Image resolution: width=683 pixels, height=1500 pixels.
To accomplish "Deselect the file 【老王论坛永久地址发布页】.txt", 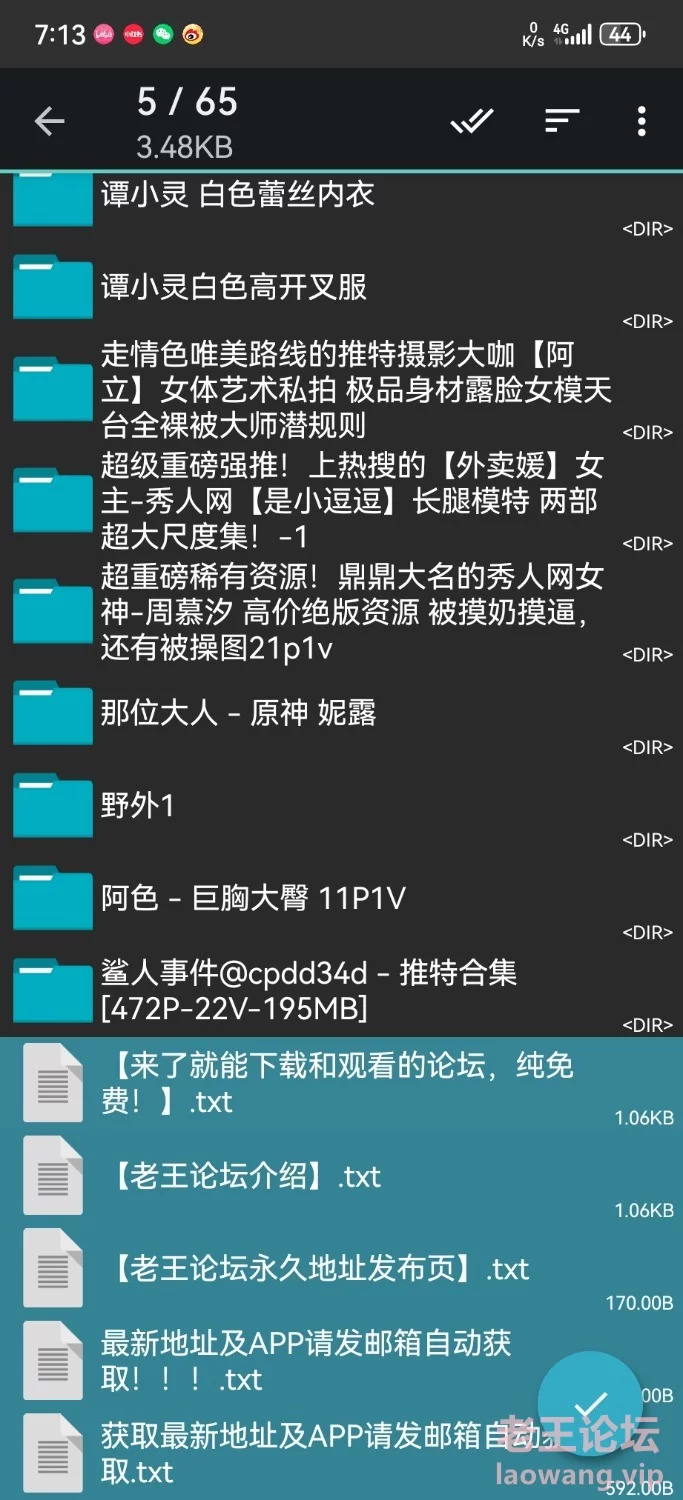I will coord(341,1270).
